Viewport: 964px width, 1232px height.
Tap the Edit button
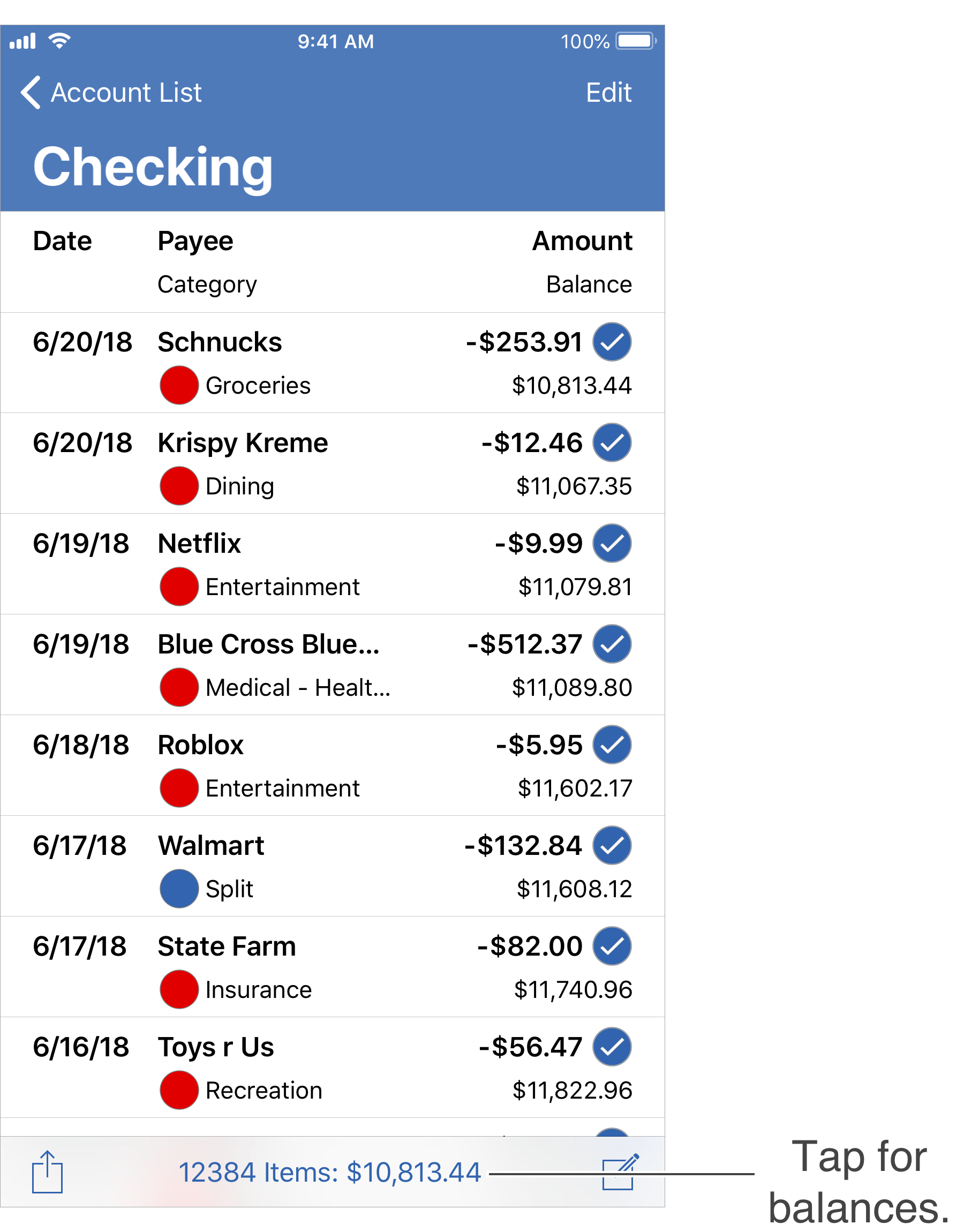[608, 93]
